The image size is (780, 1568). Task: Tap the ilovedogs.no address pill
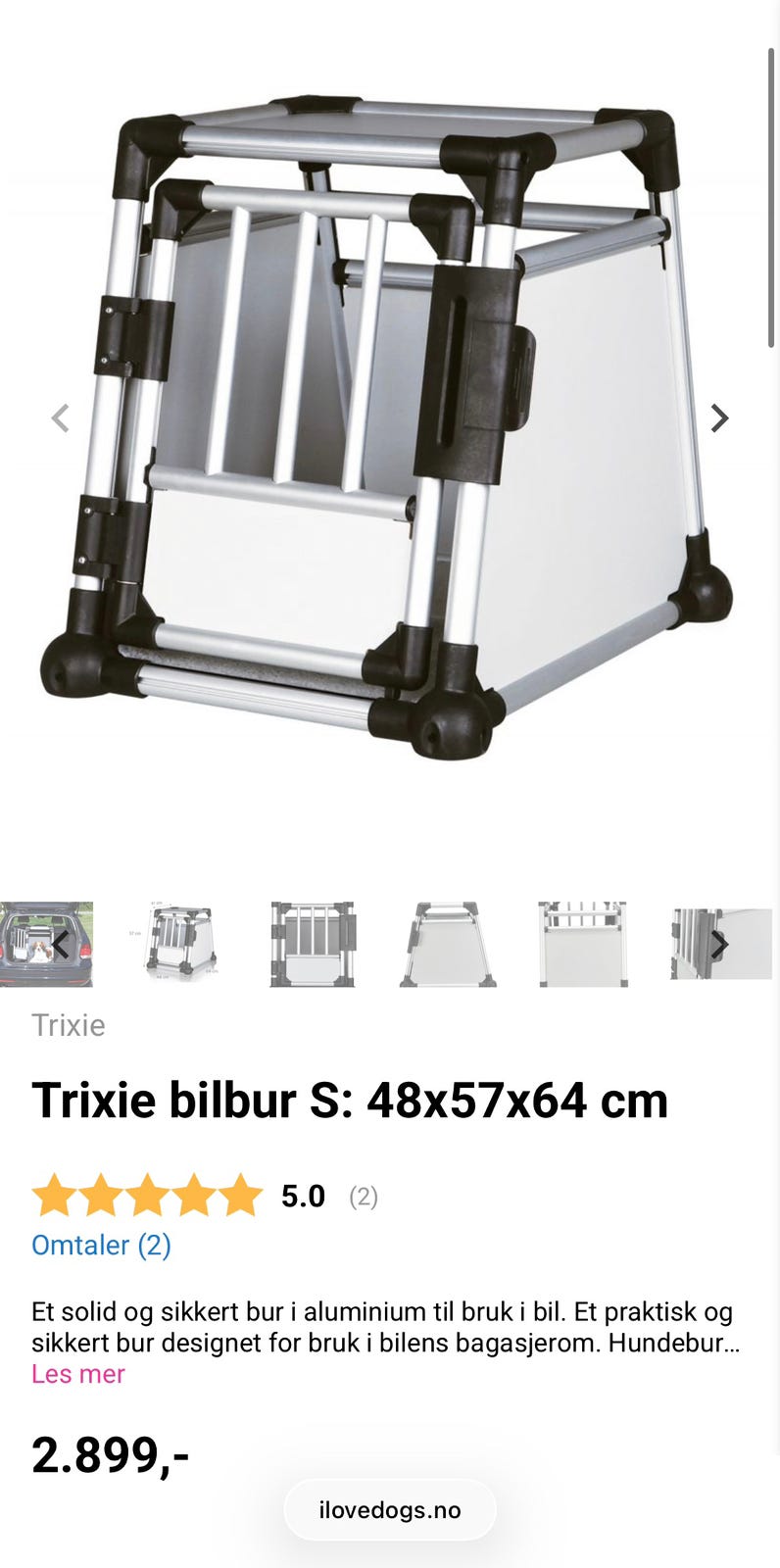(390, 1510)
